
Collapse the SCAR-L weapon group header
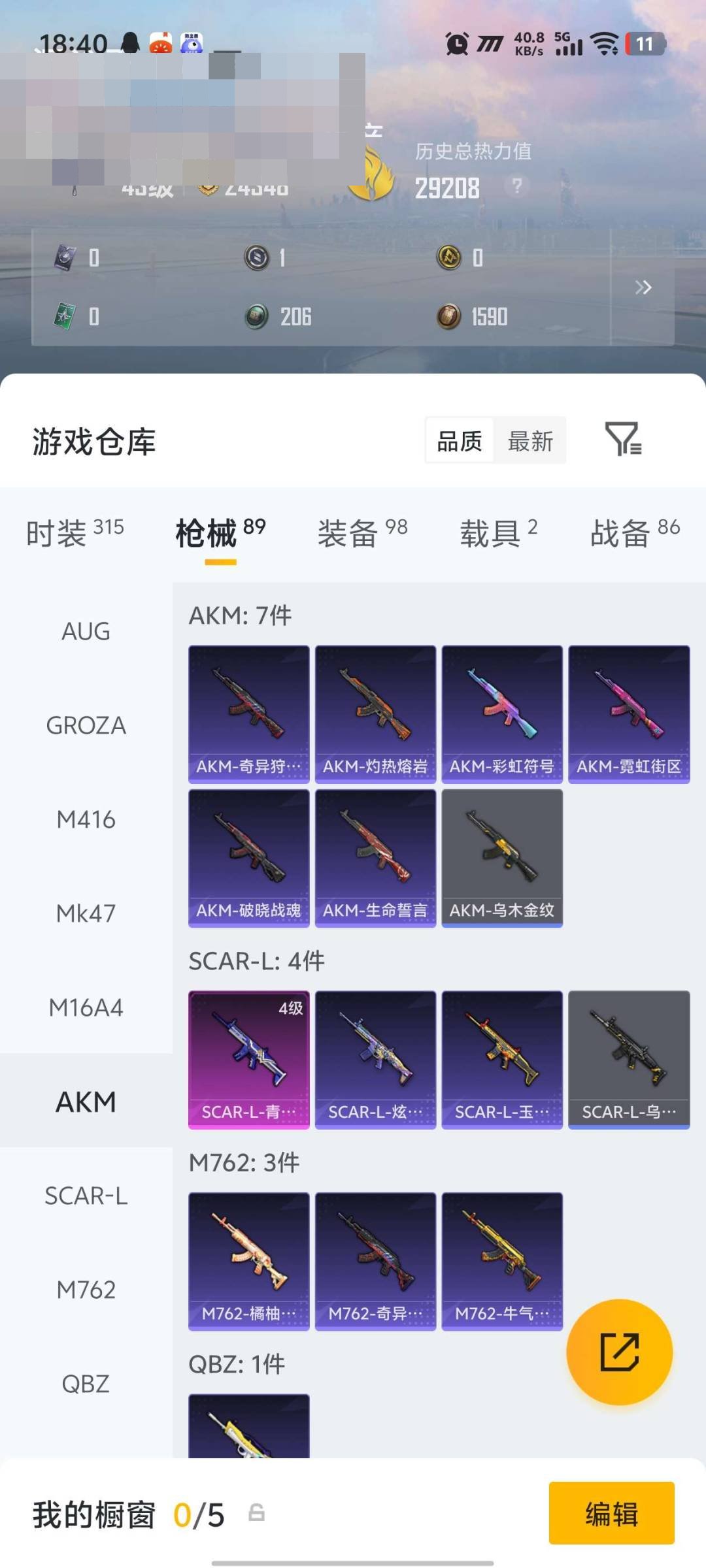[258, 961]
